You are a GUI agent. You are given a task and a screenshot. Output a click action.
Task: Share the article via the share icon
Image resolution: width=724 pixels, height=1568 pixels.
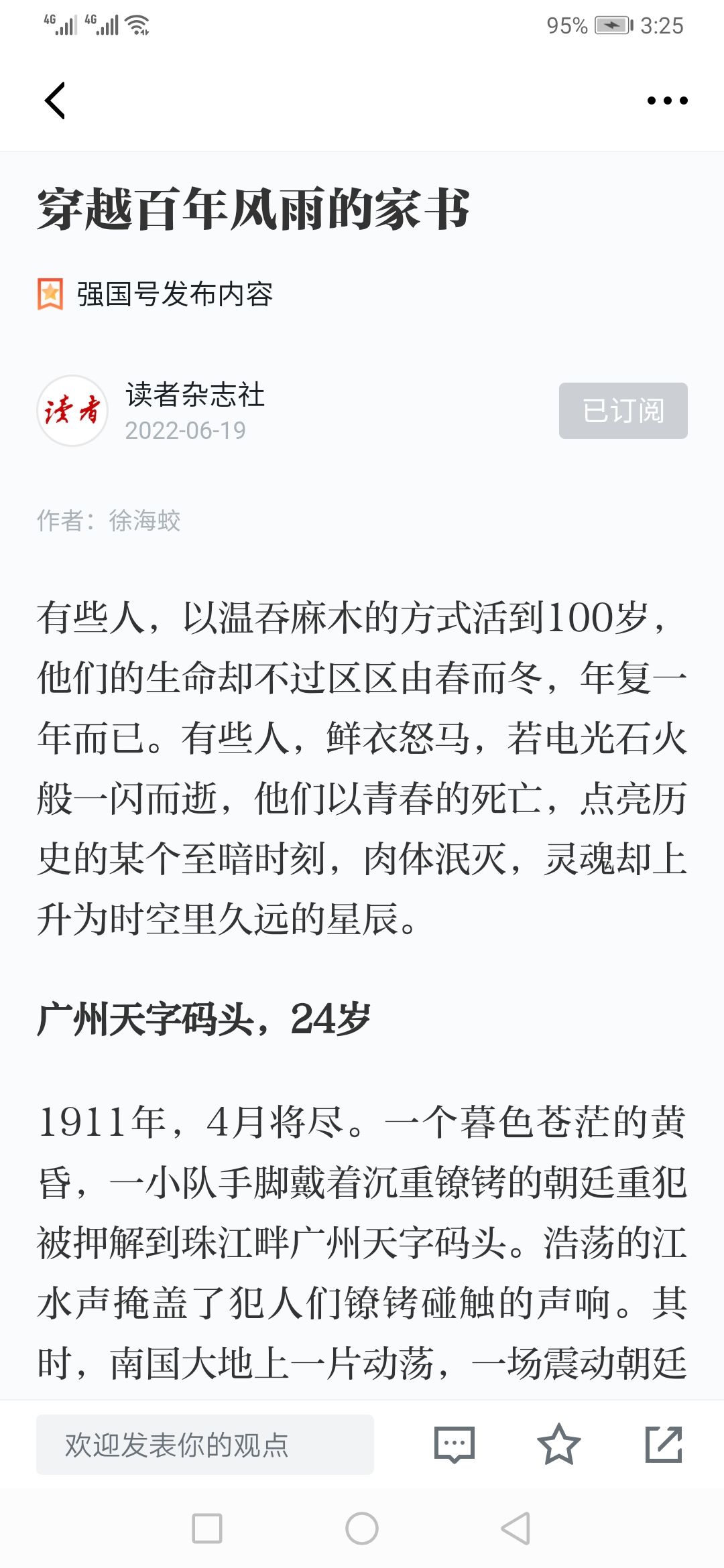(664, 1444)
